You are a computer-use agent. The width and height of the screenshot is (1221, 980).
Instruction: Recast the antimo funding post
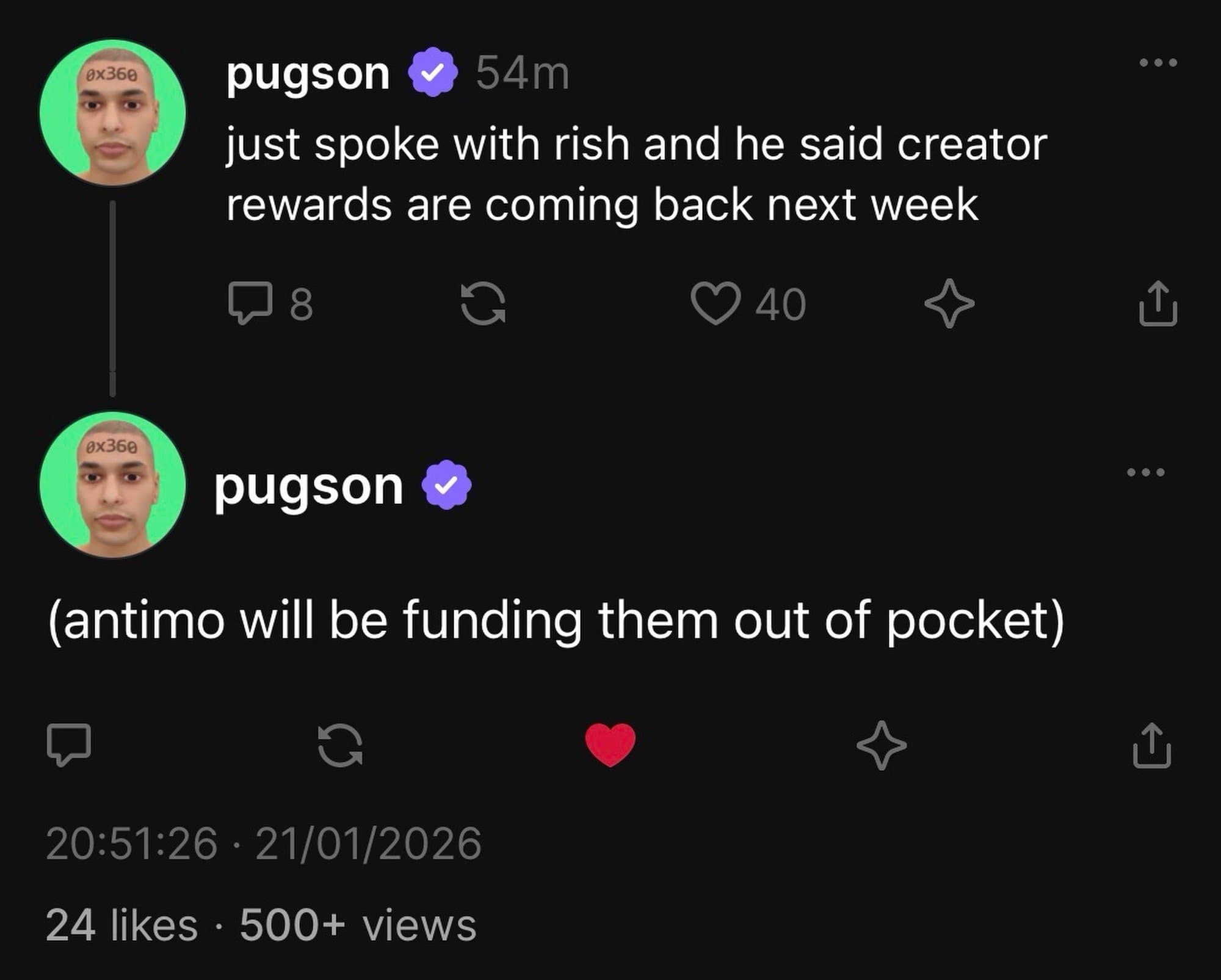(341, 744)
